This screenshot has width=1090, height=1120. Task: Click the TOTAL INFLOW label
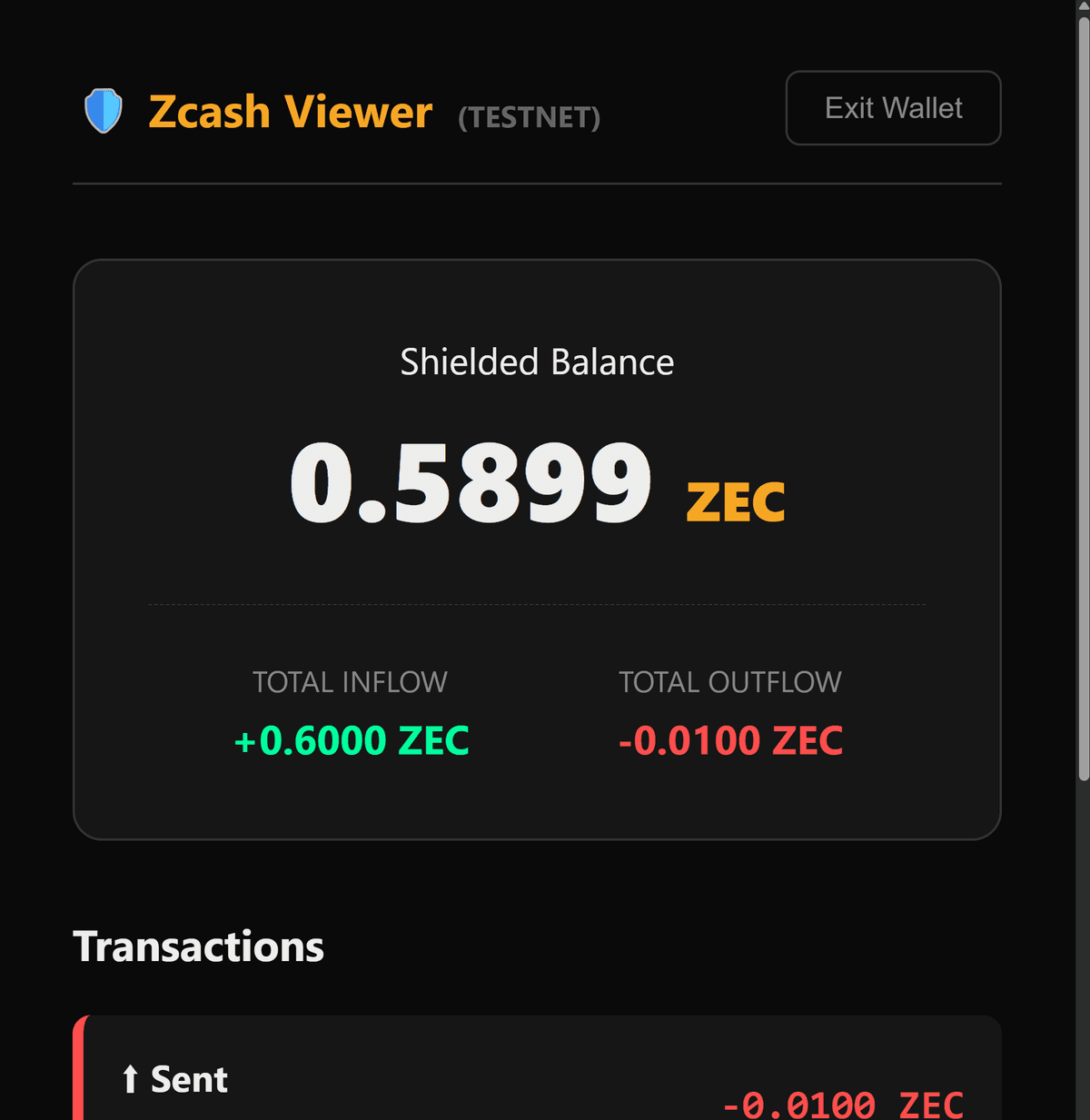350,681
